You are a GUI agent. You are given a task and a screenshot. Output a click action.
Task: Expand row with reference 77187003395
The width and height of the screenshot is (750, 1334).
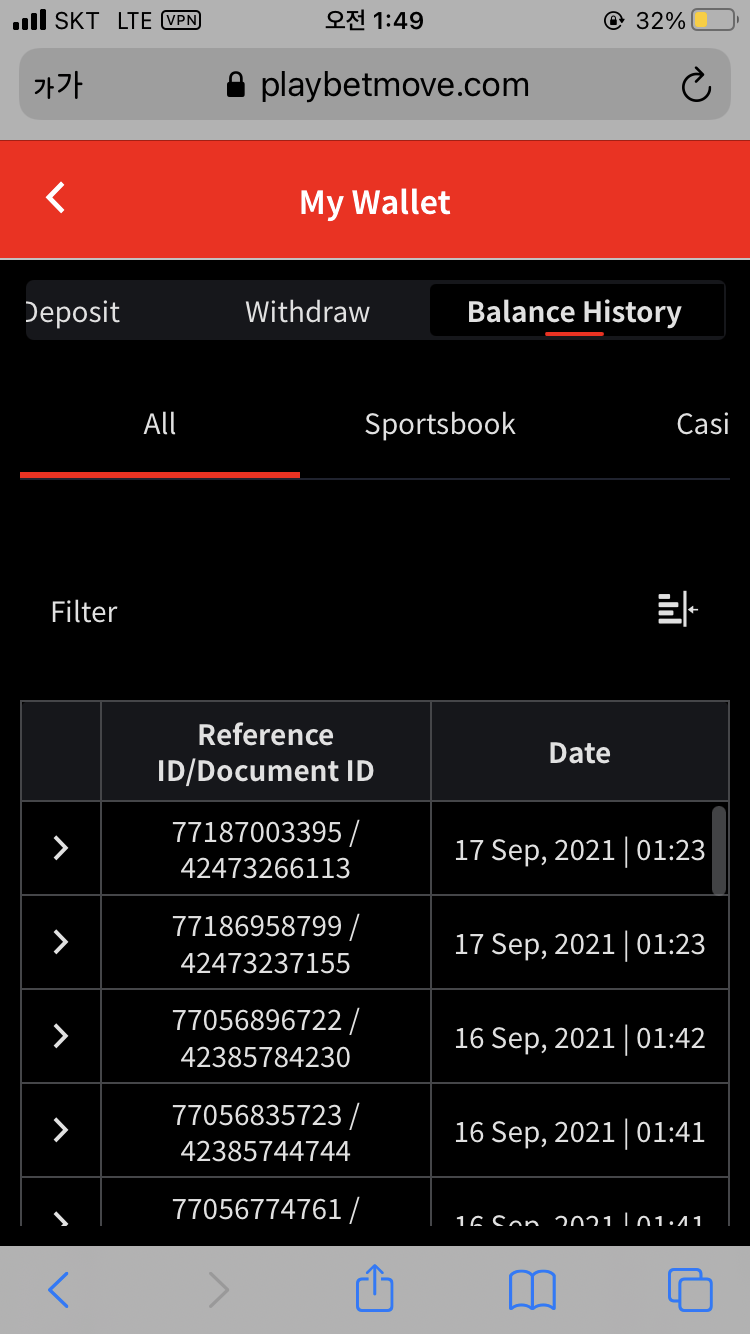click(61, 848)
